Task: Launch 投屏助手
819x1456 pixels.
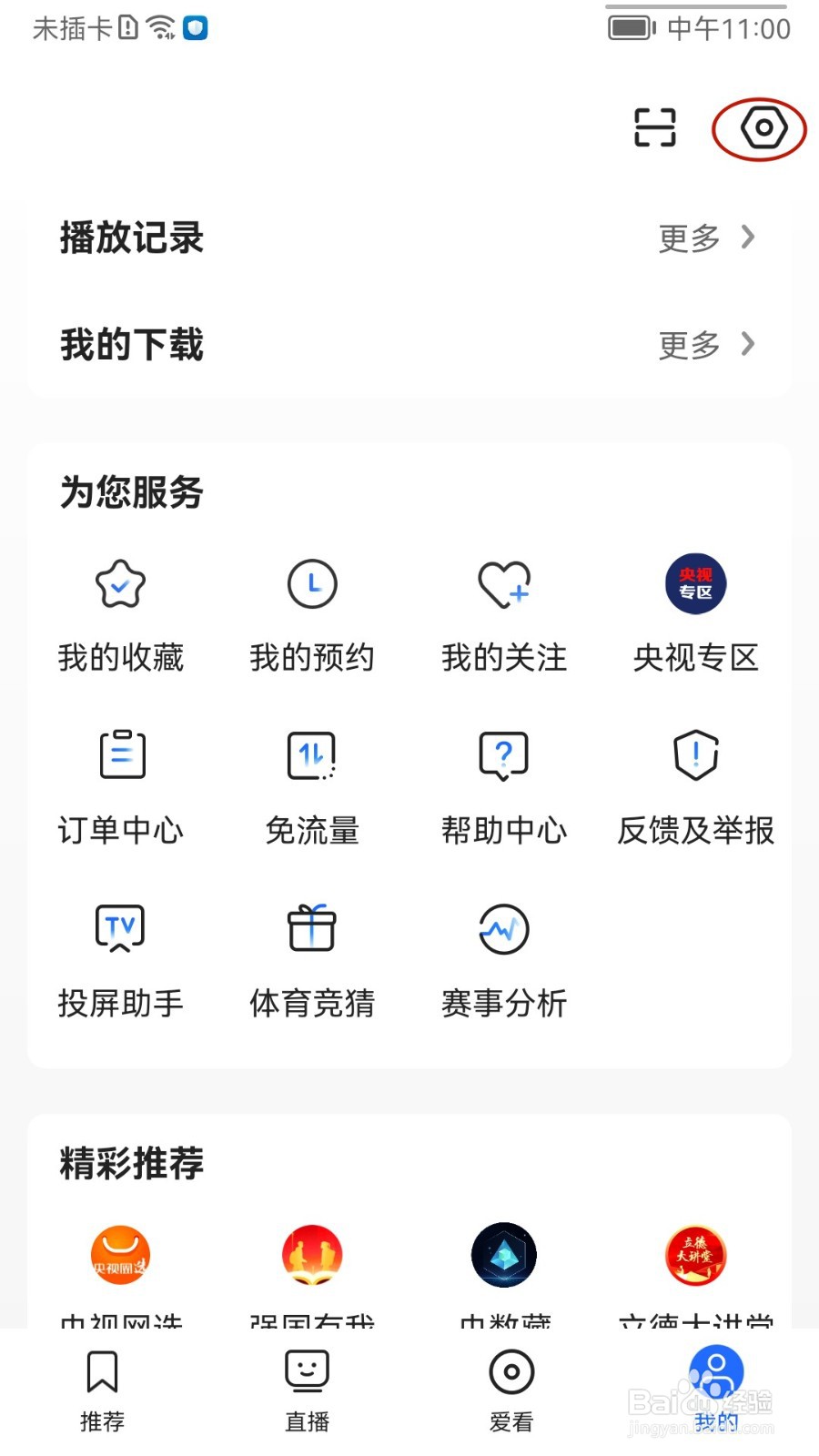Action: pos(121,961)
